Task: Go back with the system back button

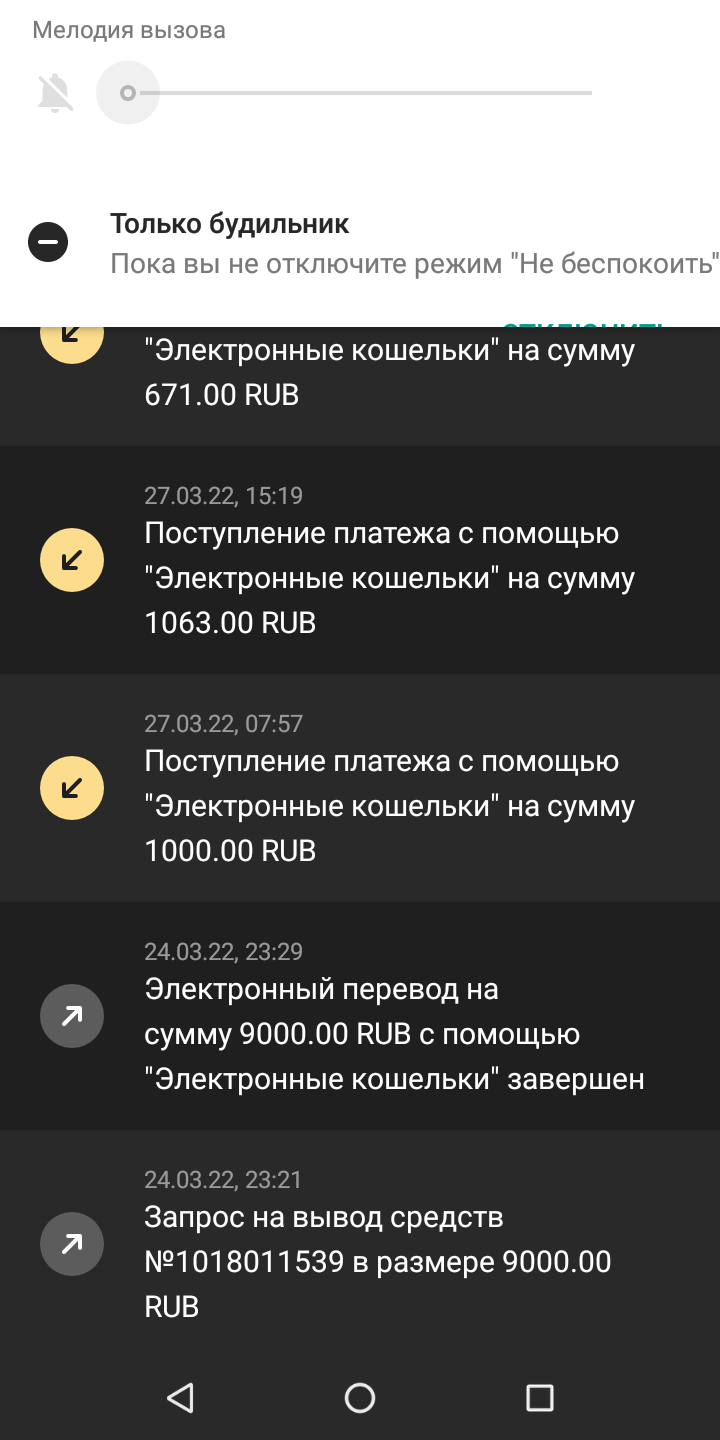Action: (180, 1397)
